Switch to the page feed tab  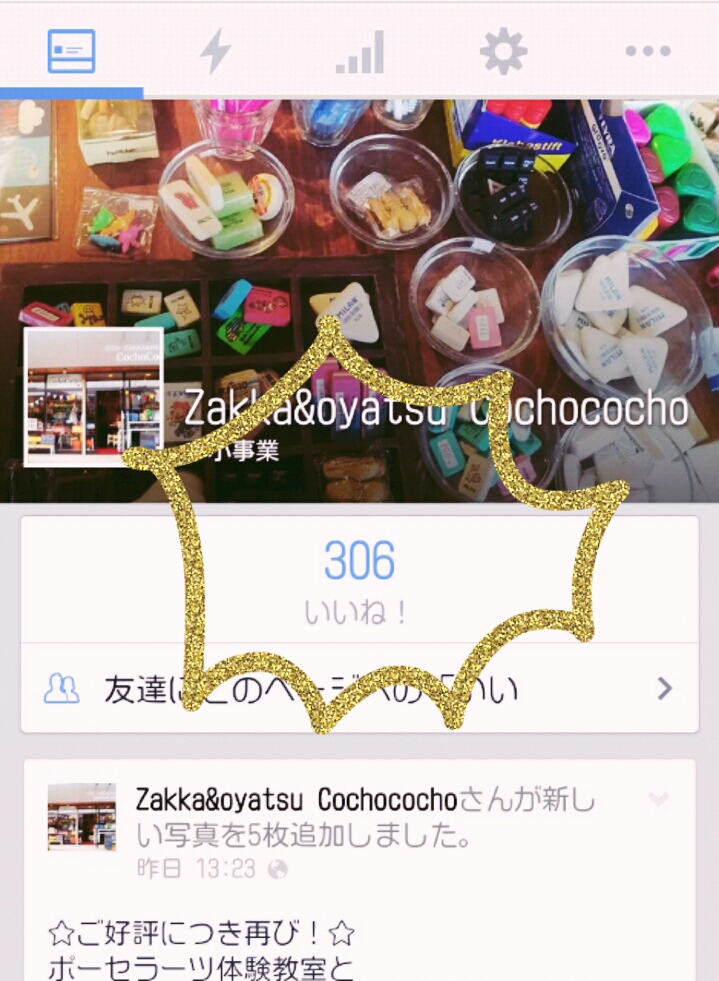pos(71,51)
